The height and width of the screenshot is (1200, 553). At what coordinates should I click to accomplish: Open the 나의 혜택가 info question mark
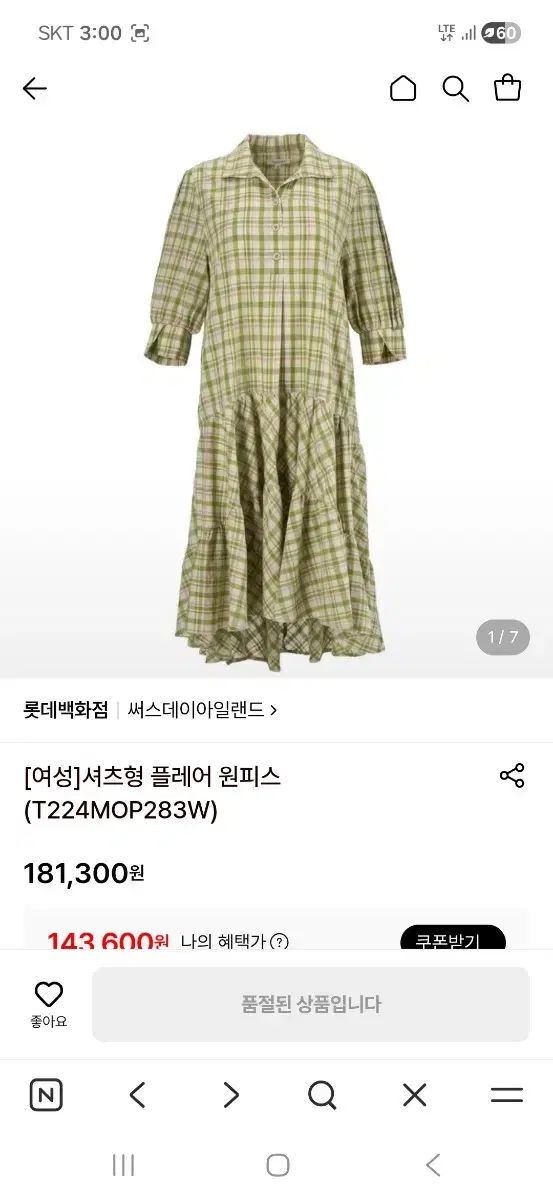(280, 941)
